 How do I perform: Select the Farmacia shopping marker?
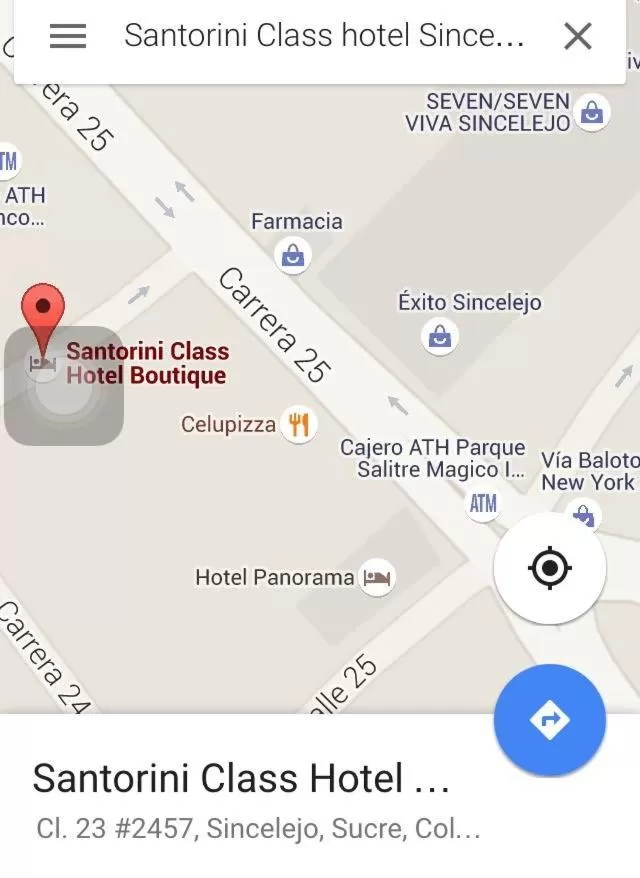coord(293,256)
